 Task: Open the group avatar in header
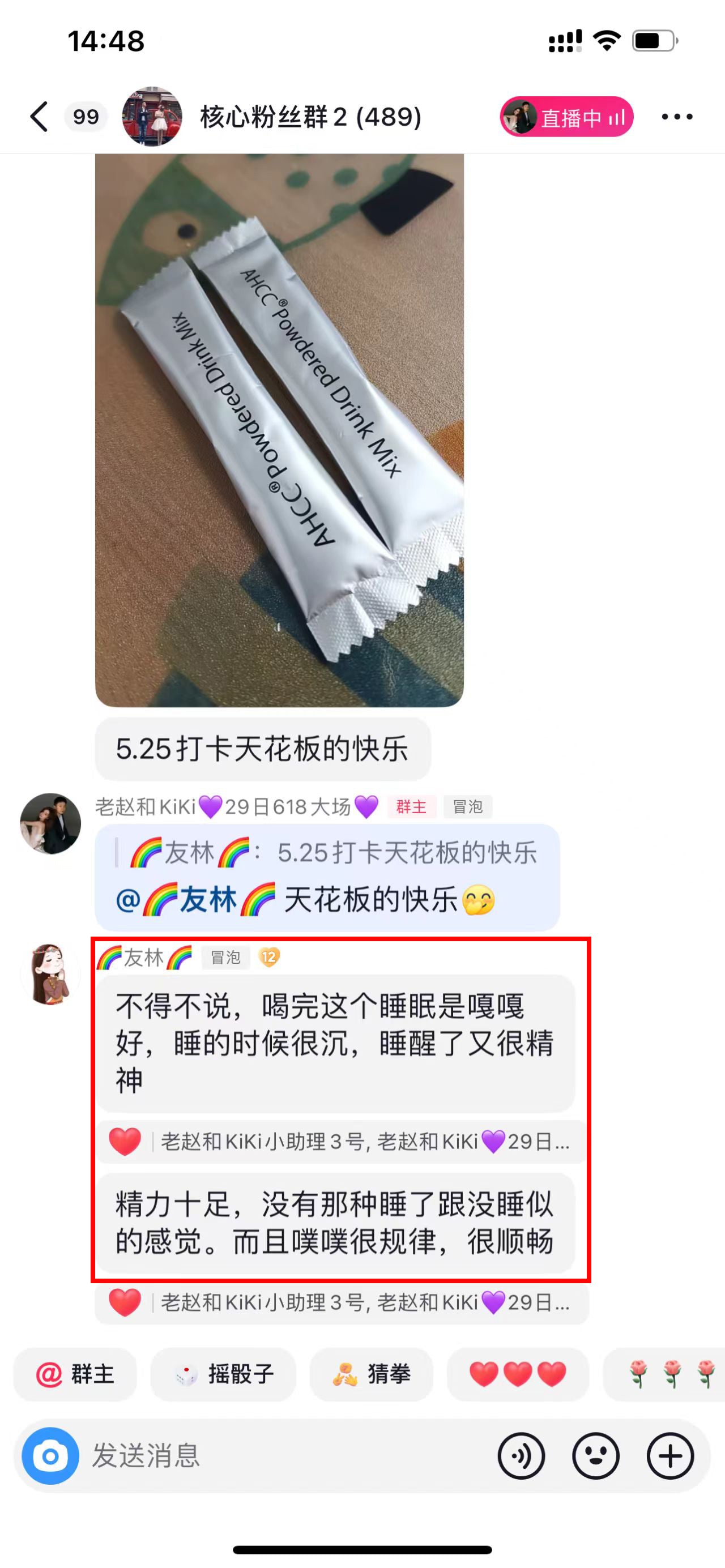click(152, 117)
